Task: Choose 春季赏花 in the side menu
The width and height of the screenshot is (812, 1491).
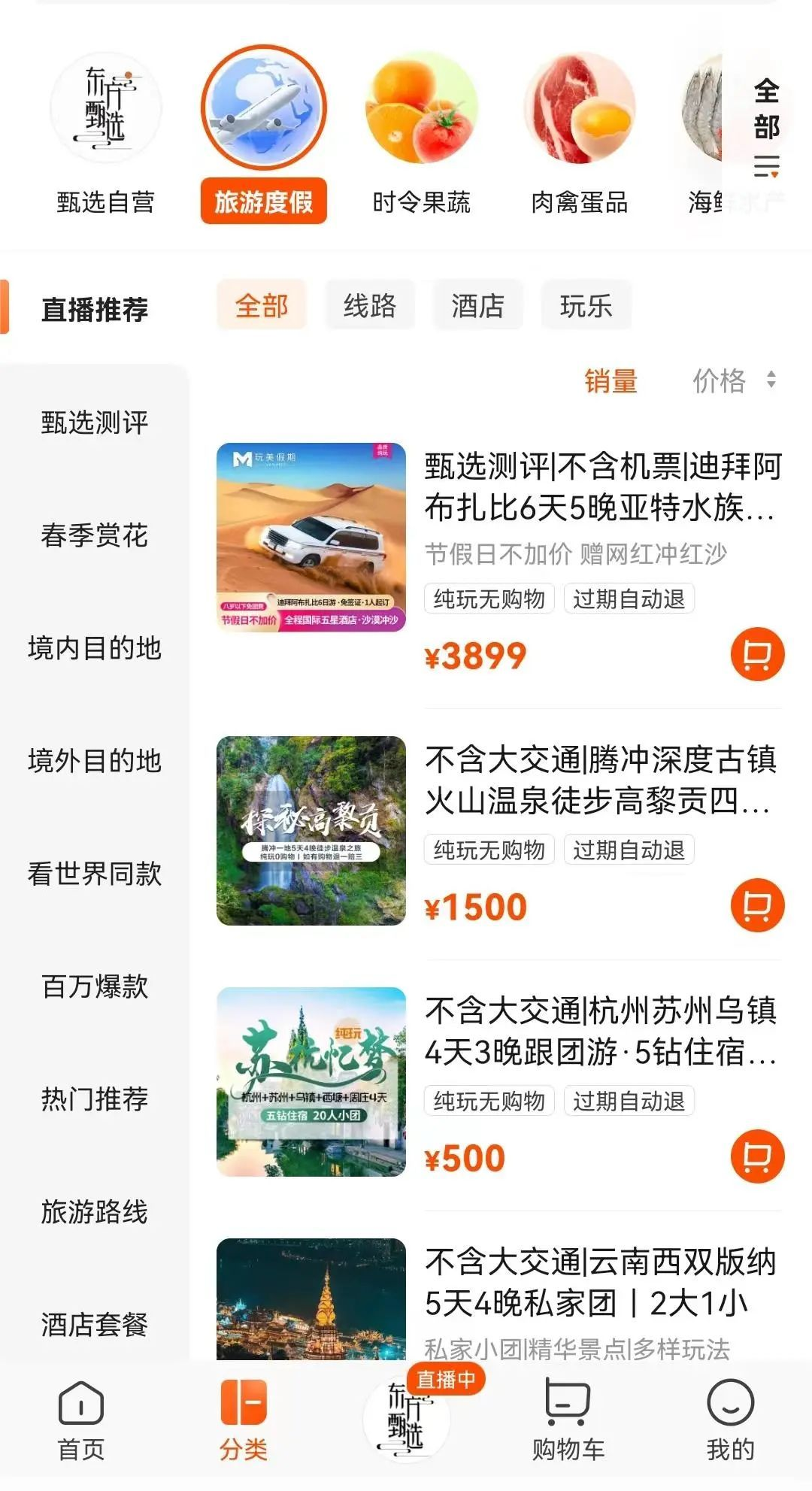Action: 95,535
